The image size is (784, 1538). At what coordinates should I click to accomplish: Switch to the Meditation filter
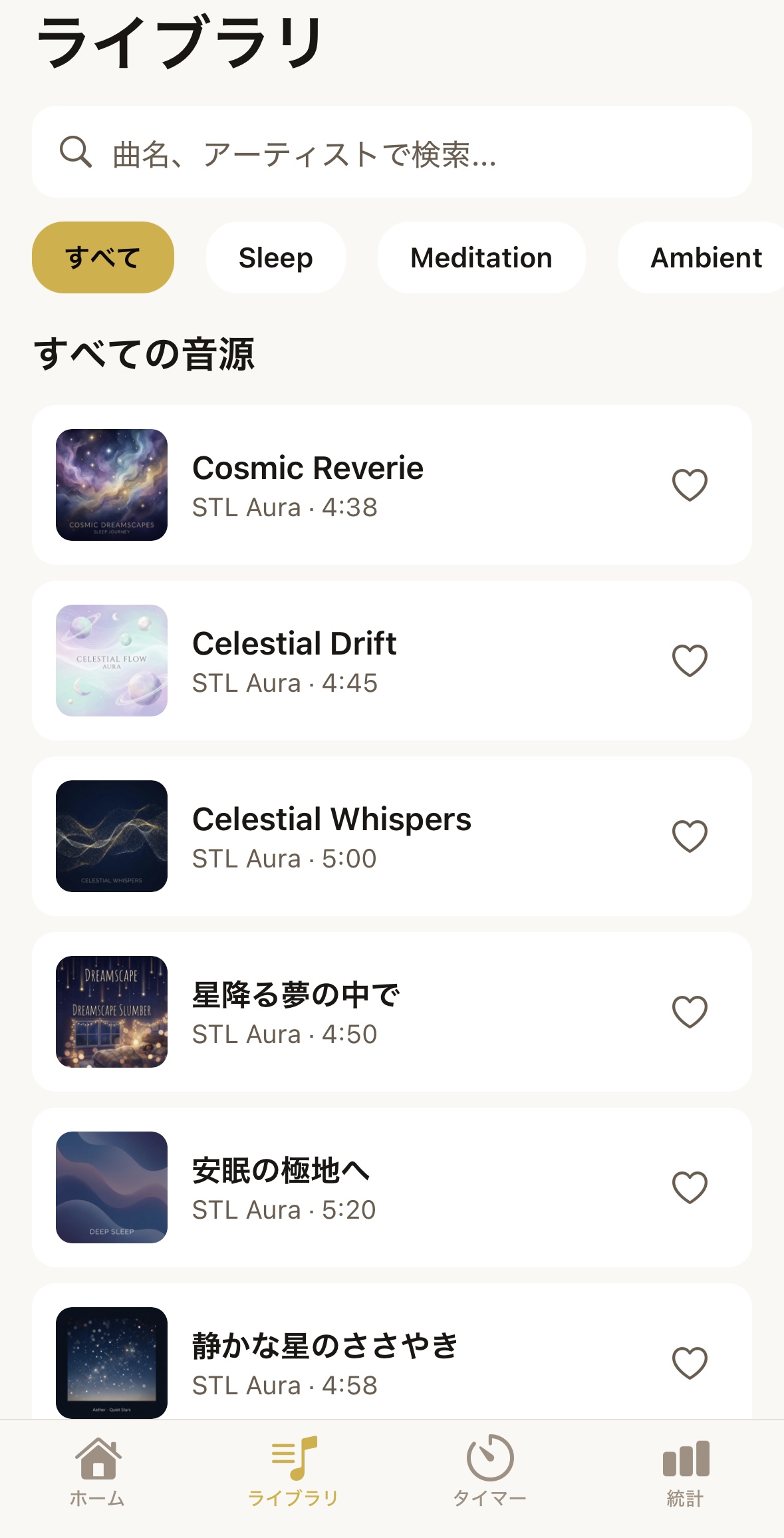pyautogui.click(x=481, y=257)
